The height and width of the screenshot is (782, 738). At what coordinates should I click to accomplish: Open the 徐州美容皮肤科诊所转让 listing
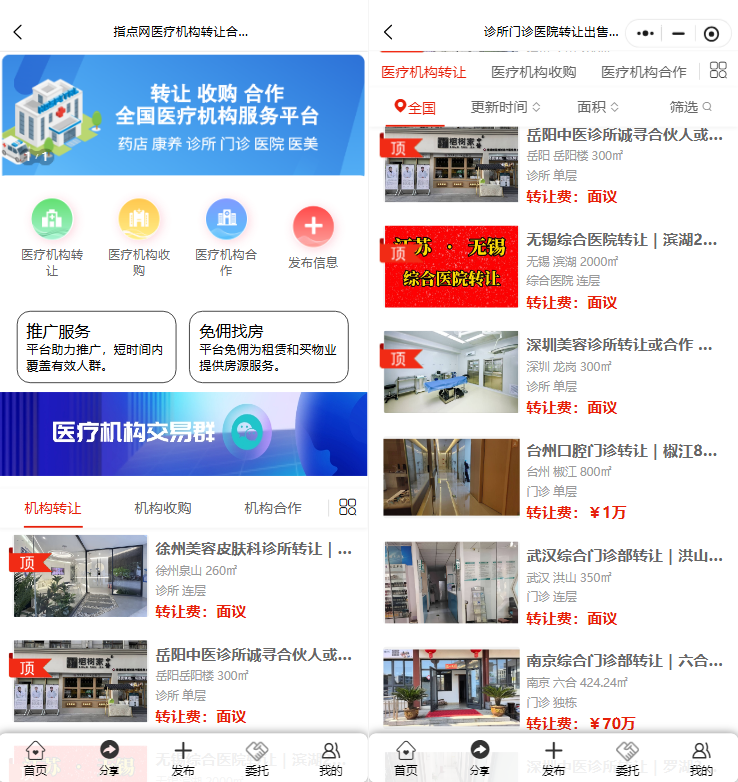coord(253,549)
